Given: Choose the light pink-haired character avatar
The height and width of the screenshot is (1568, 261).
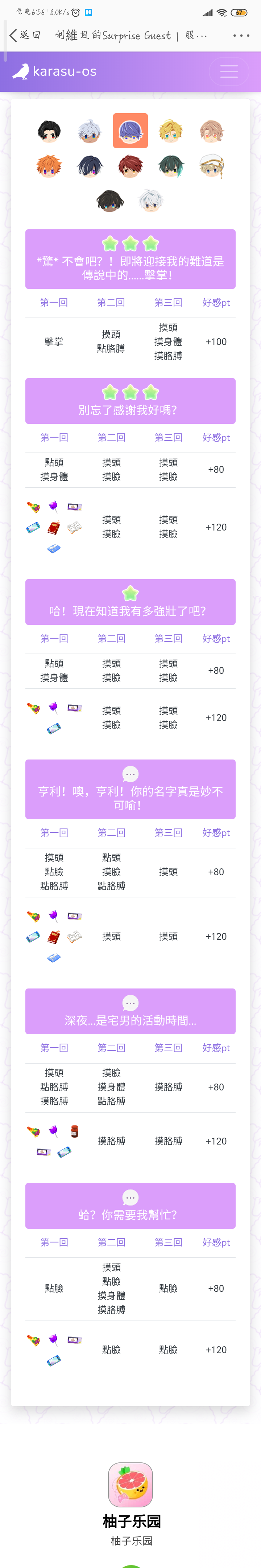Looking at the screenshot, I should pyautogui.click(x=211, y=131).
